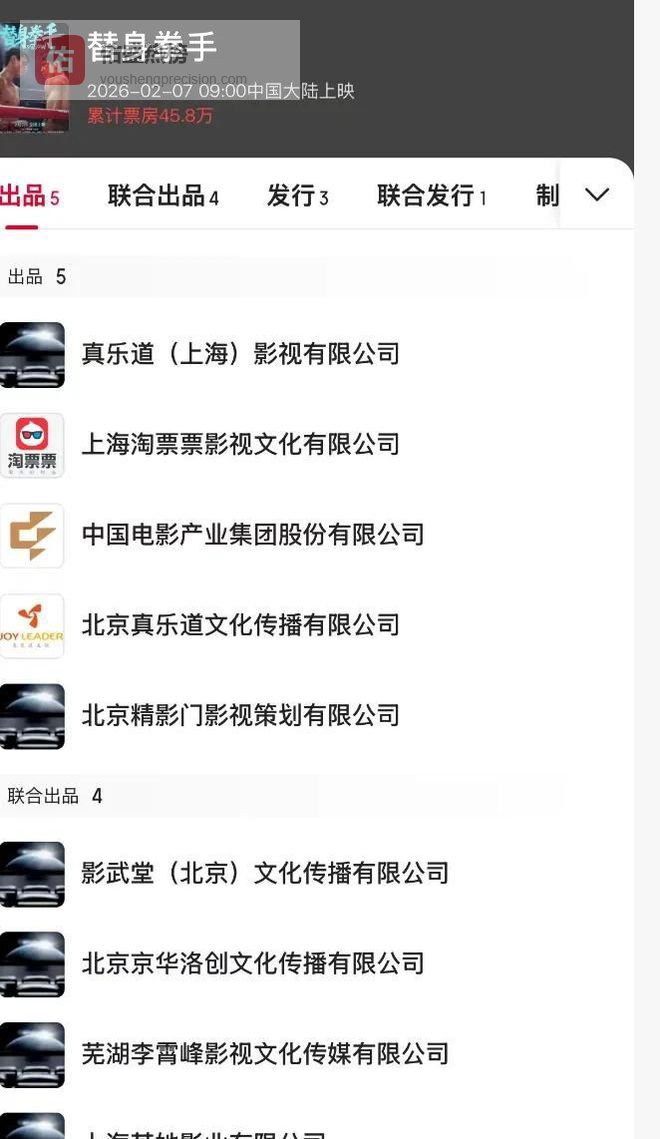Open 北京京华洛创文化传播有限公司
Screen dimensions: 660x1139
click(252, 964)
